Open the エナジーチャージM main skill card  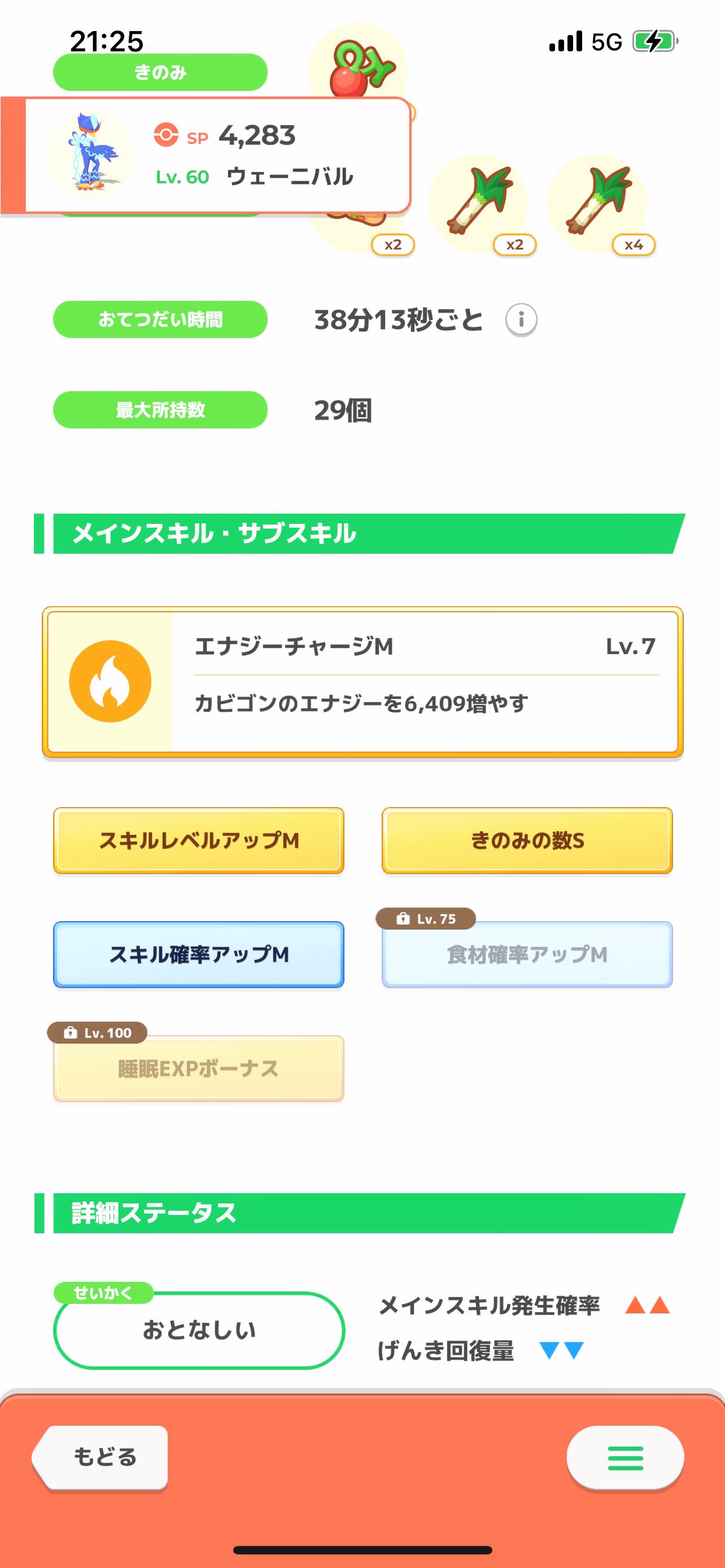pyautogui.click(x=363, y=682)
